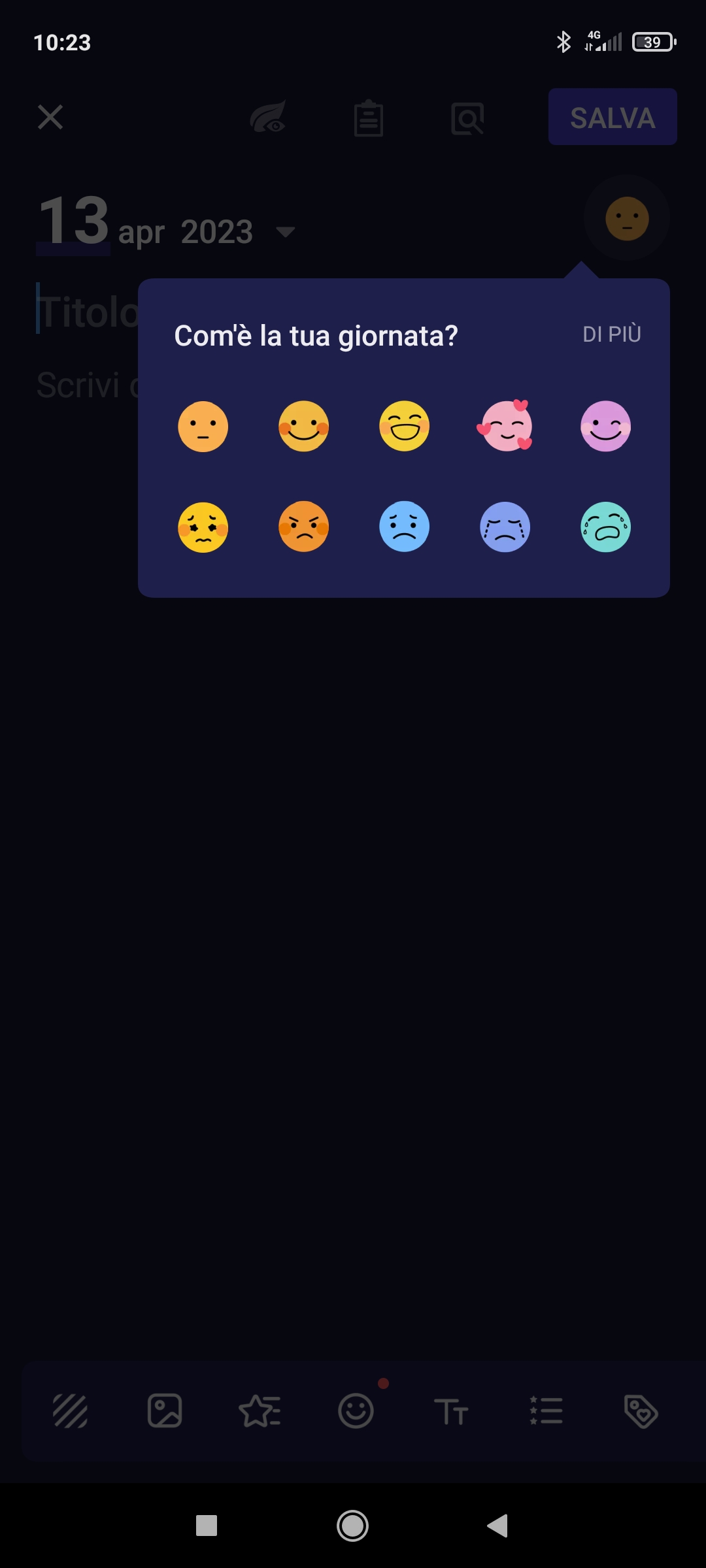This screenshot has height=1568, width=706.
Task: Select the pink face with hearts
Action: point(505,427)
